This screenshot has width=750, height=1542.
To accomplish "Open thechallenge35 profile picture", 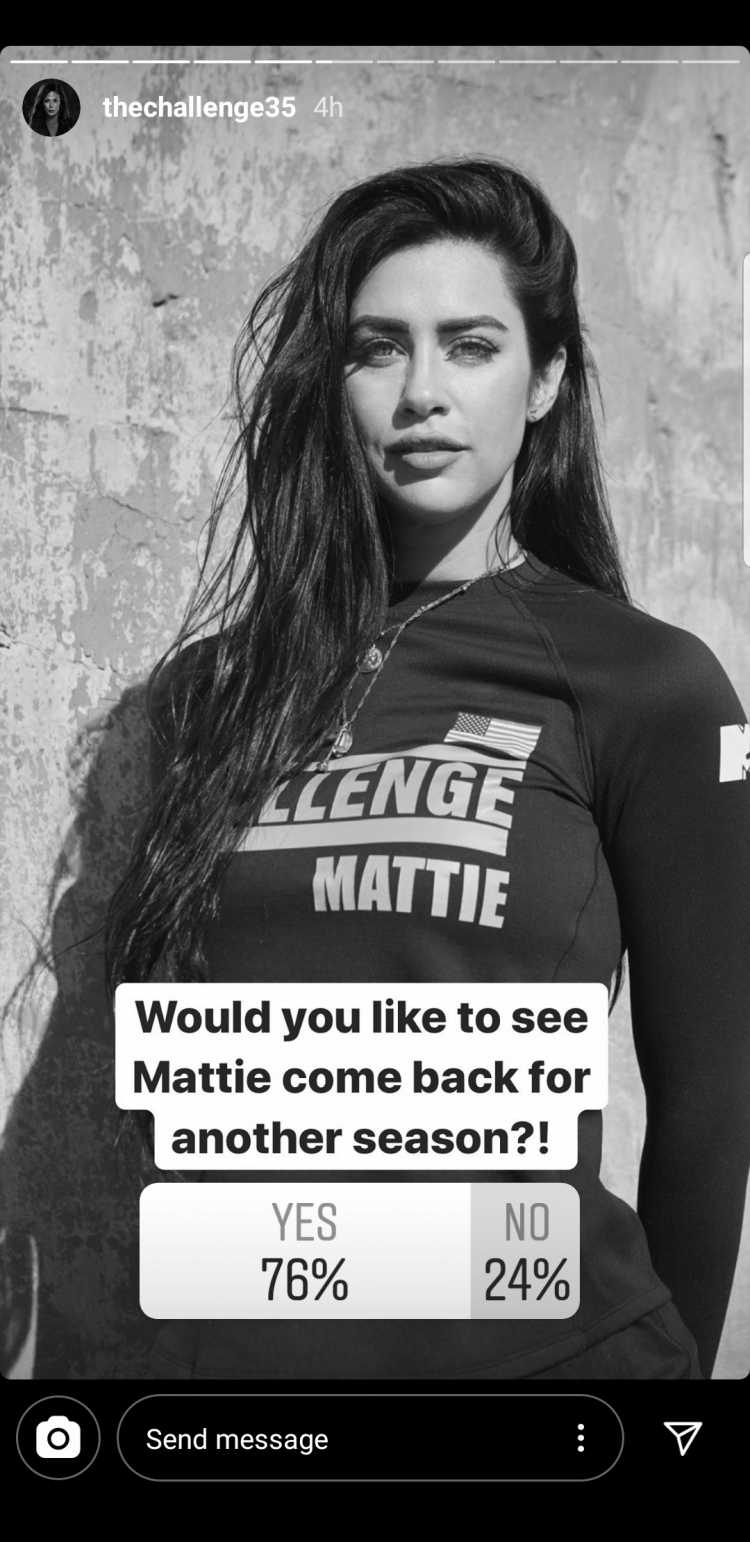I will pyautogui.click(x=51, y=107).
